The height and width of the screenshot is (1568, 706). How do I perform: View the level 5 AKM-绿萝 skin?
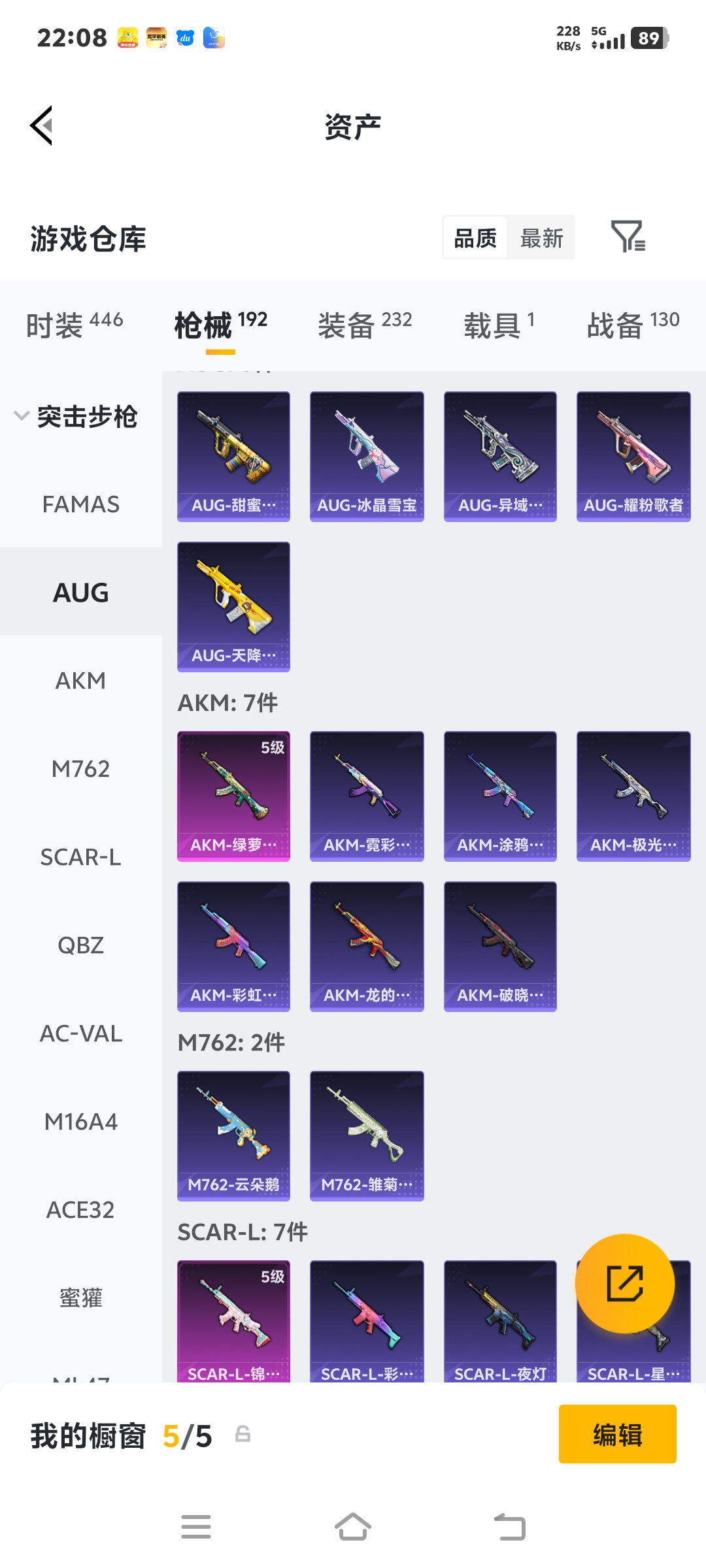(233, 796)
